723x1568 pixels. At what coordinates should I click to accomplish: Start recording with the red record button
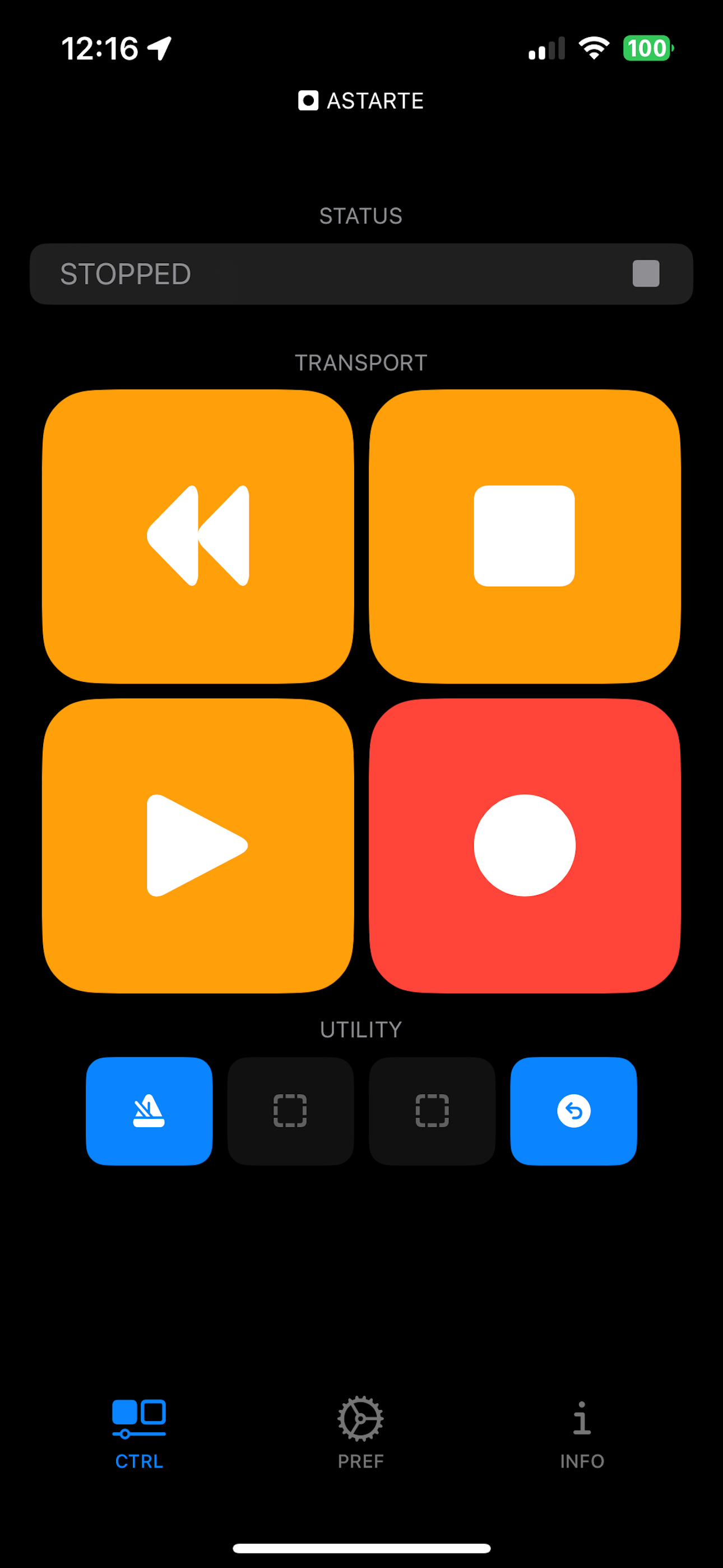tap(525, 845)
